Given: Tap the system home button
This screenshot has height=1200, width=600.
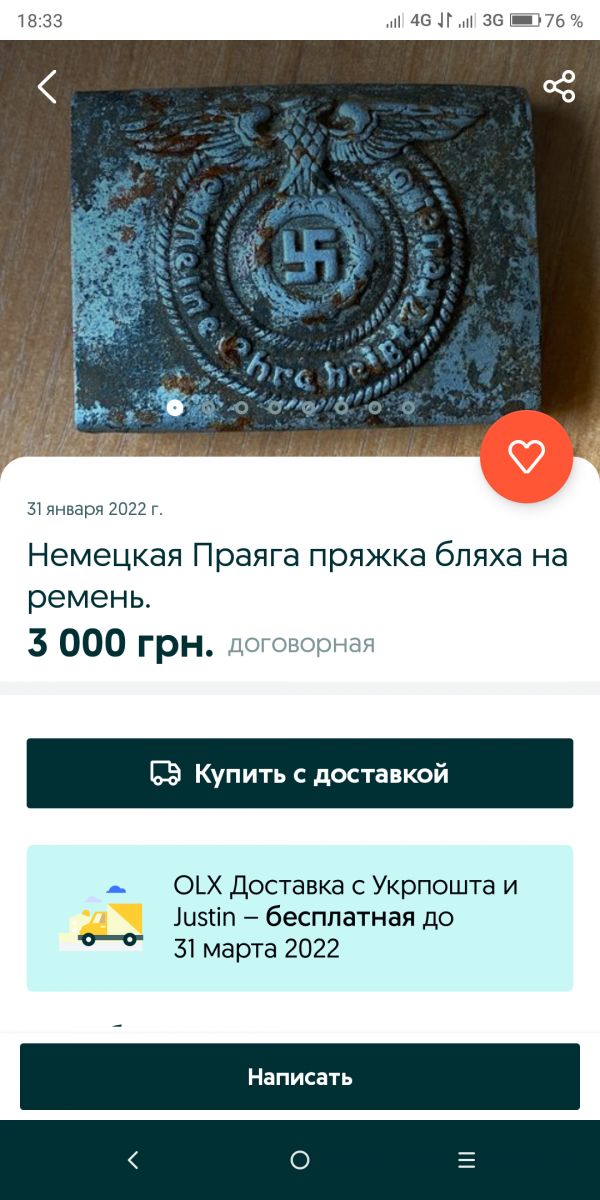Looking at the screenshot, I should 300,1160.
